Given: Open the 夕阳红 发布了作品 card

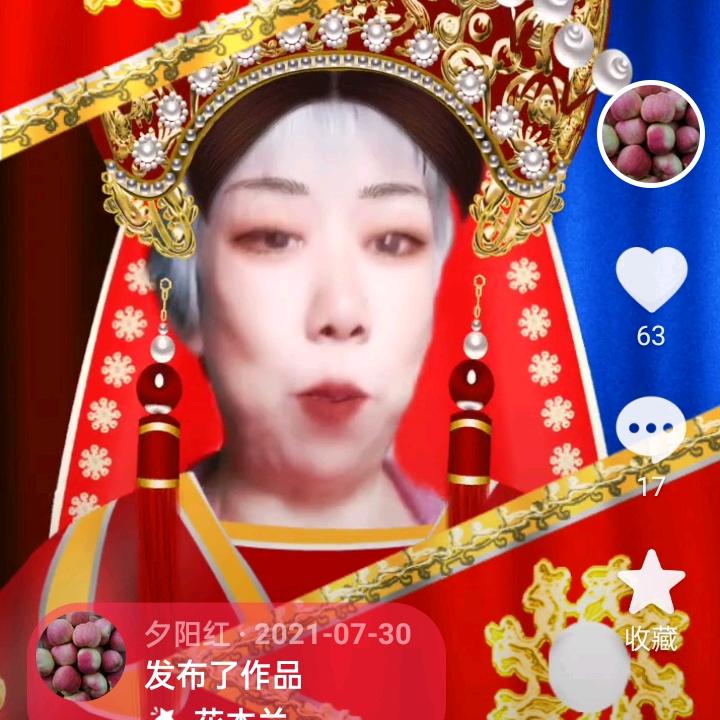Looking at the screenshot, I should (240, 662).
